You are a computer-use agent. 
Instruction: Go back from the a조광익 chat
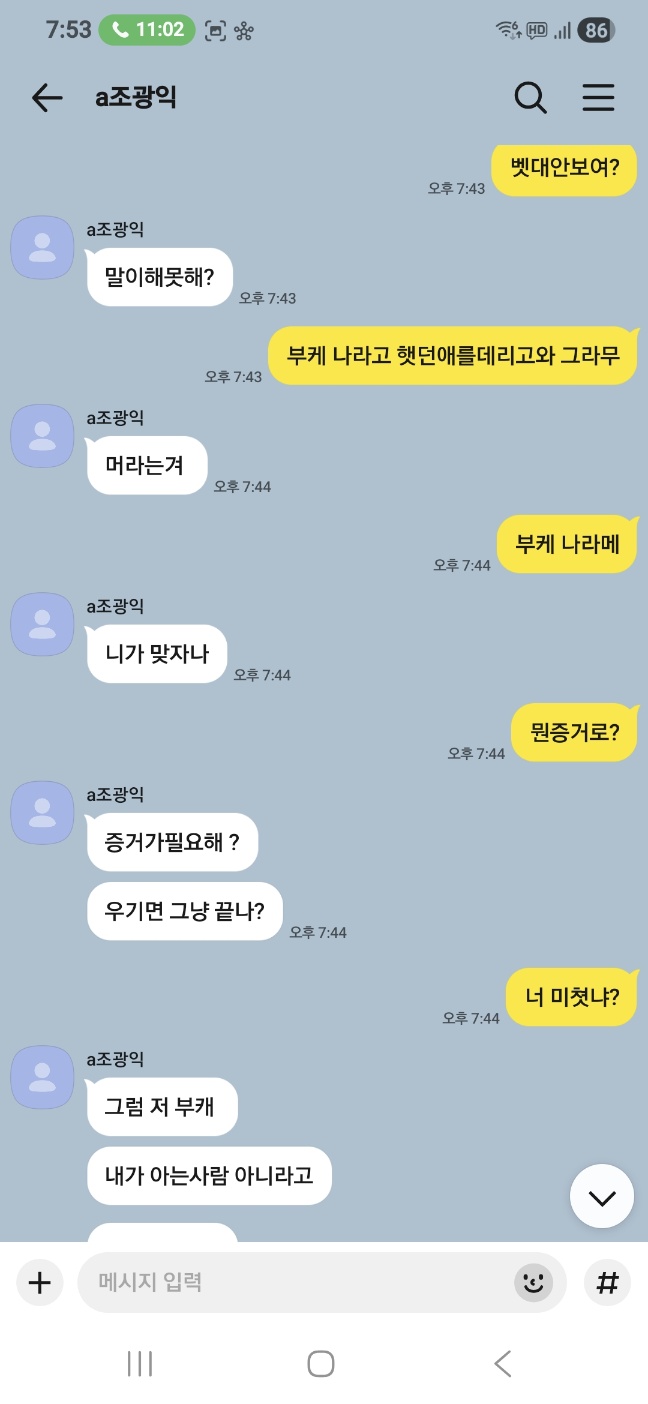point(47,97)
